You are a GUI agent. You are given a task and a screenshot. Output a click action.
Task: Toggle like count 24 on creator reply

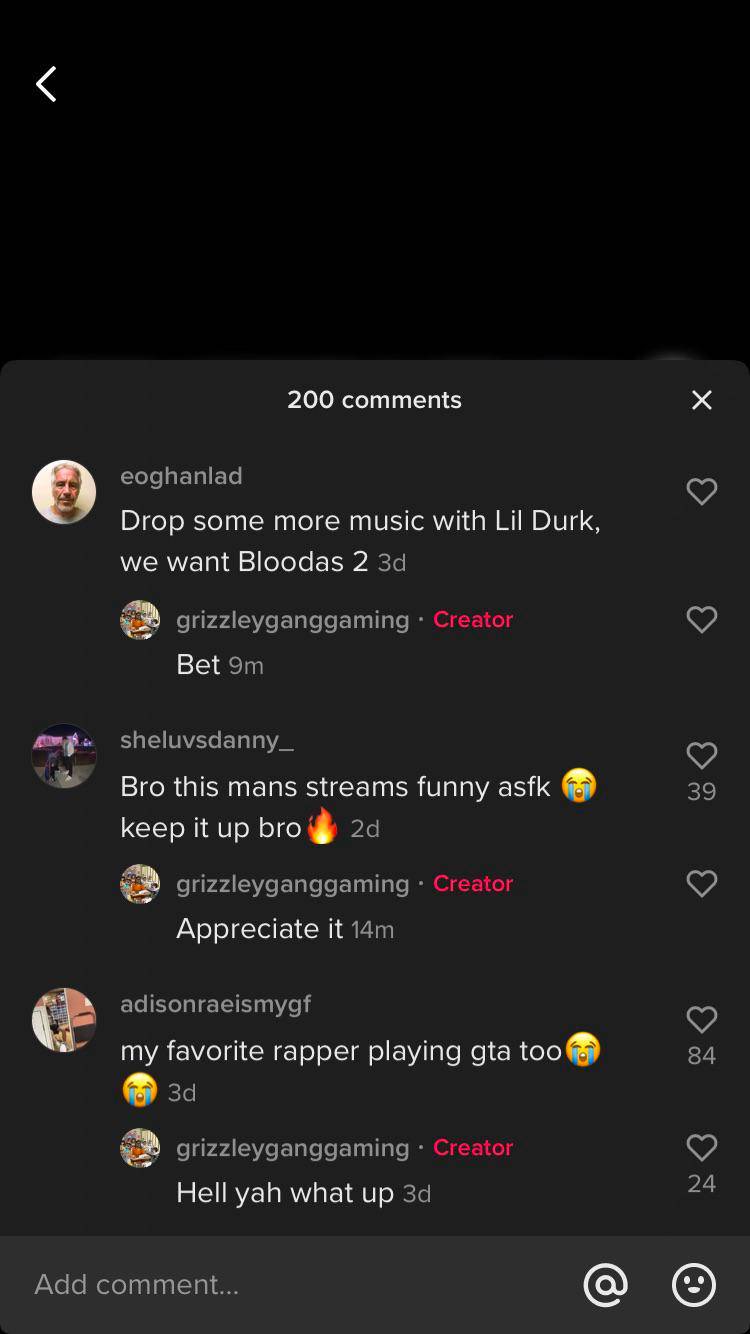(x=701, y=1181)
